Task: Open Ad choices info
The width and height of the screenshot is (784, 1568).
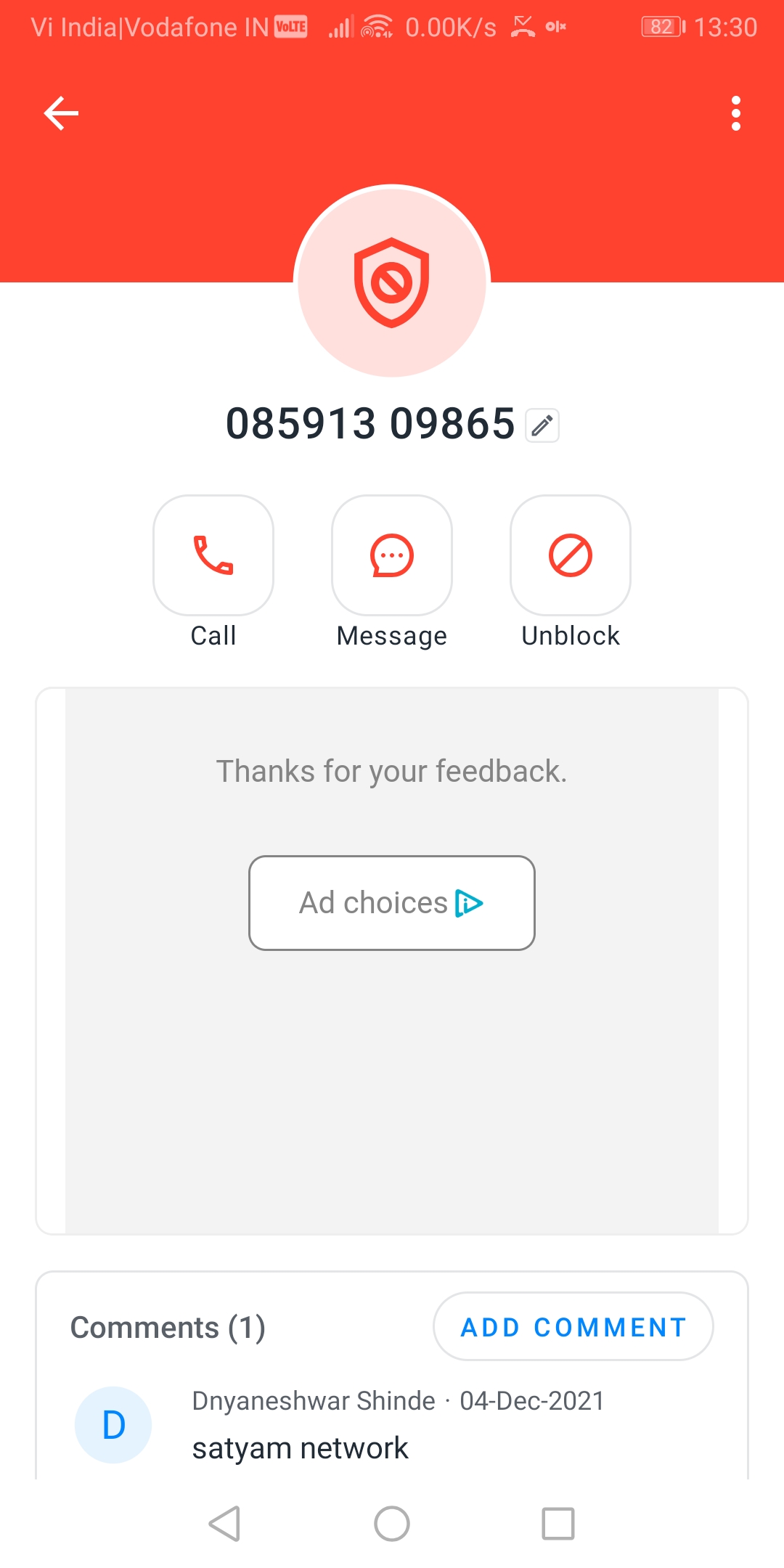Action: (x=392, y=903)
